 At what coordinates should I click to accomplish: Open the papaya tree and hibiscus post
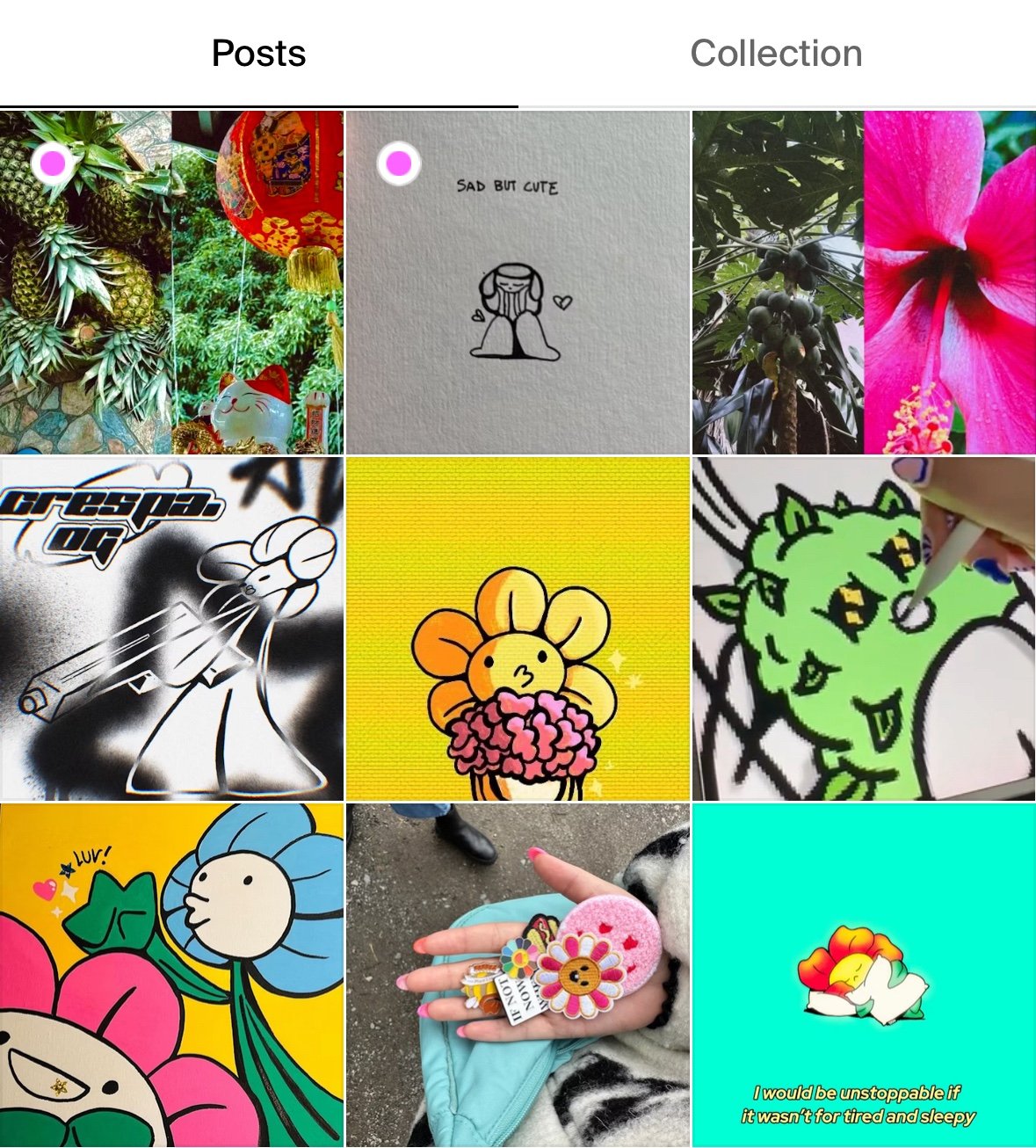coord(864,282)
